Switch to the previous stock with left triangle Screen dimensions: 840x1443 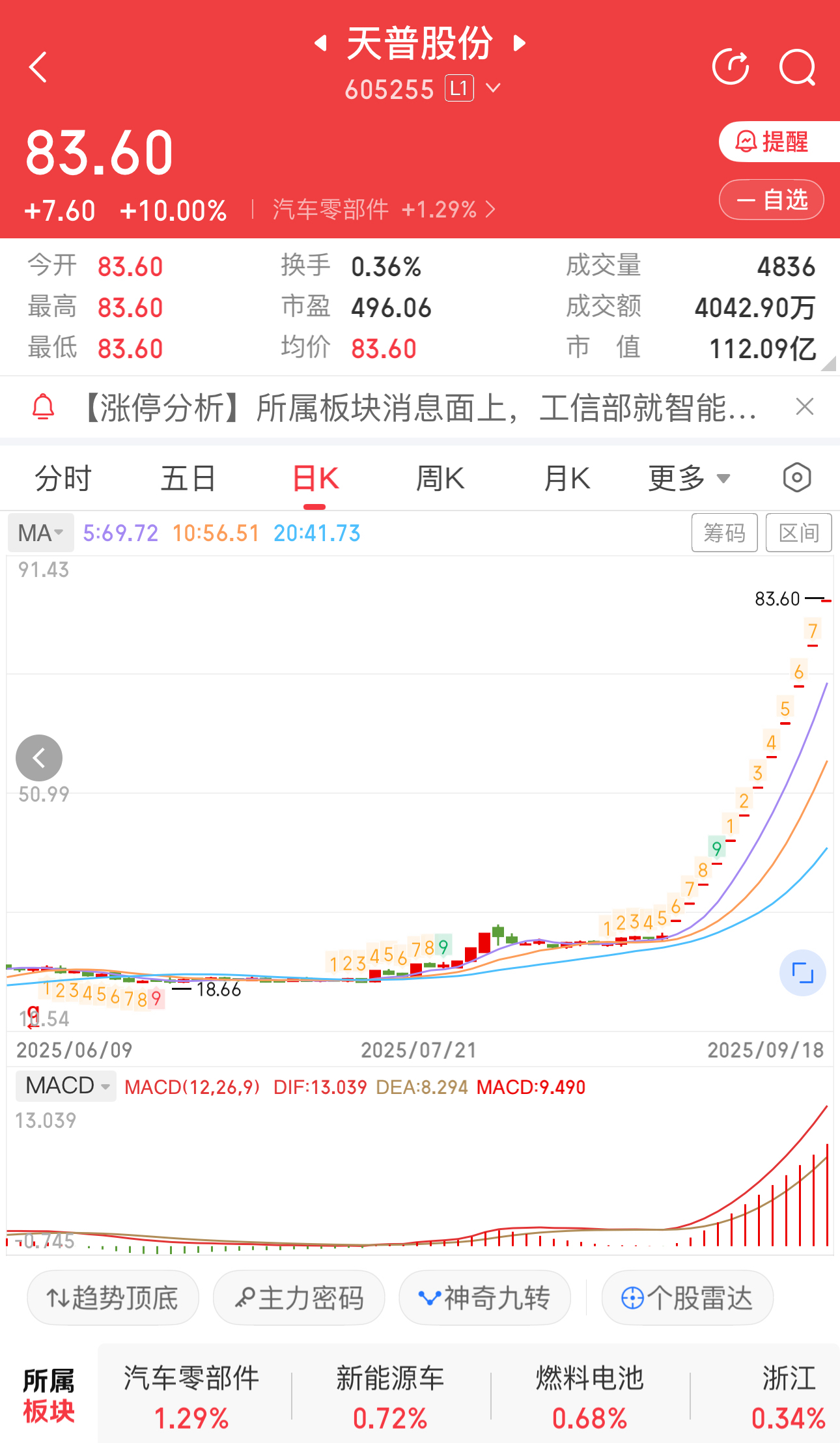[x=320, y=44]
